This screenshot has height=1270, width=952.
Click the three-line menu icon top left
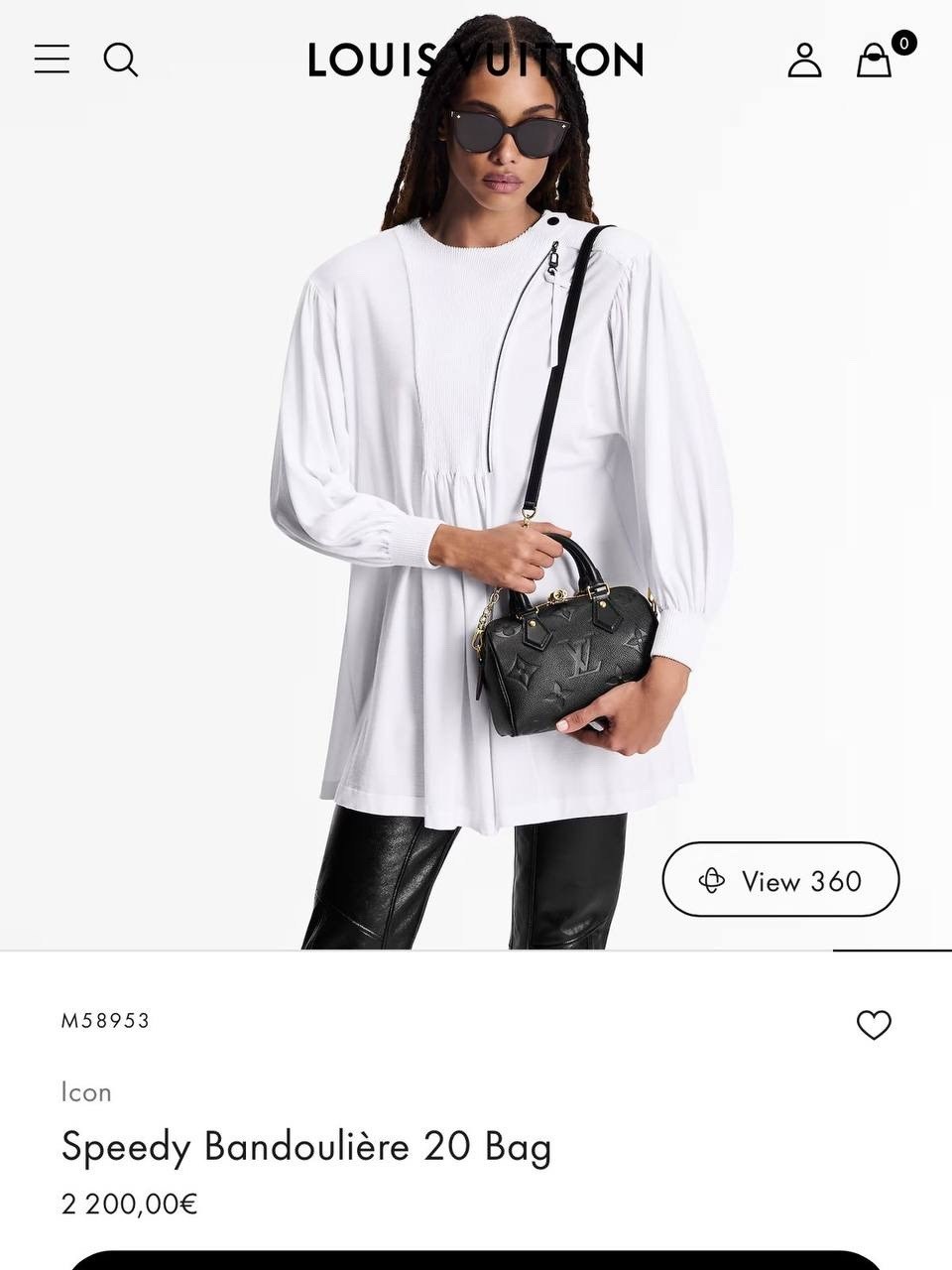pos(51,60)
